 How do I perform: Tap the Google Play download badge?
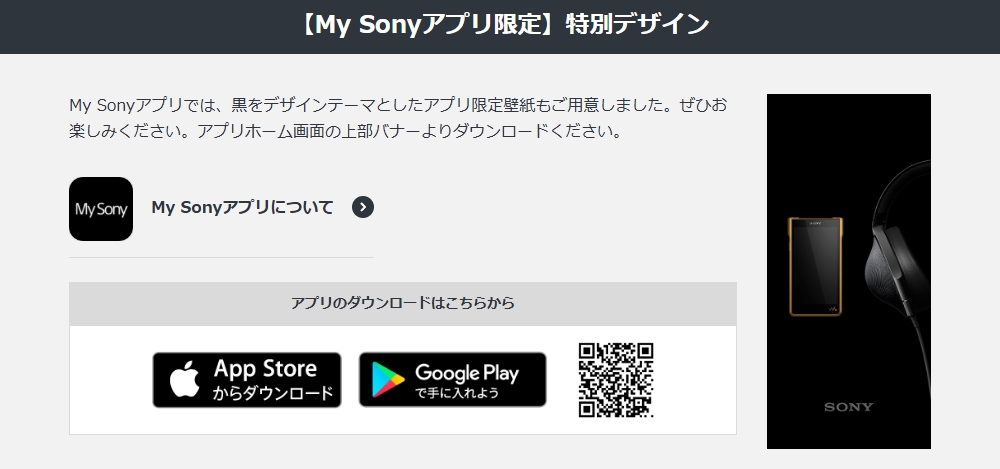[x=452, y=380]
